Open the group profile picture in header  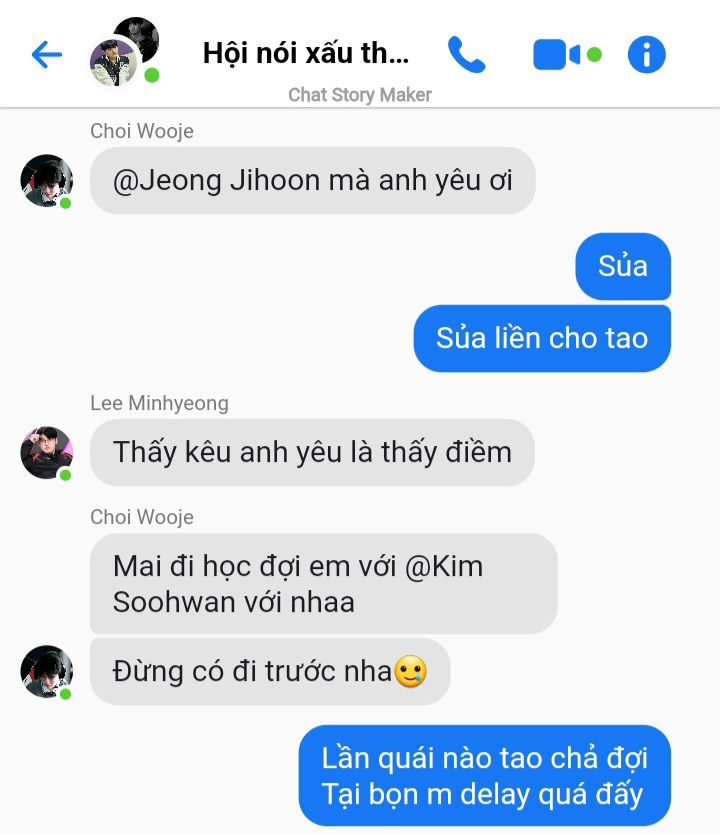(124, 52)
